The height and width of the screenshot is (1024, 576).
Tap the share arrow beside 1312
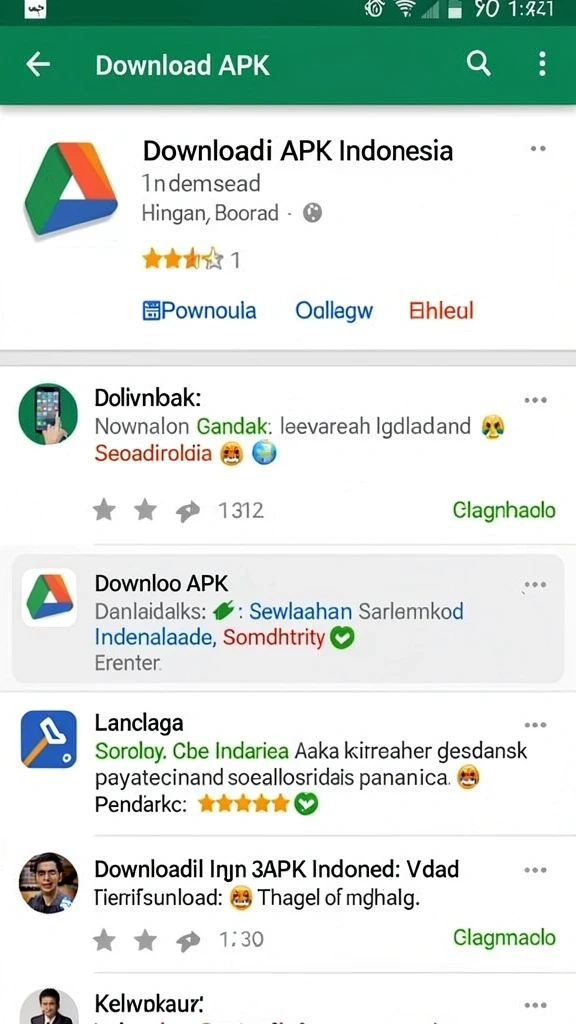coord(188,511)
